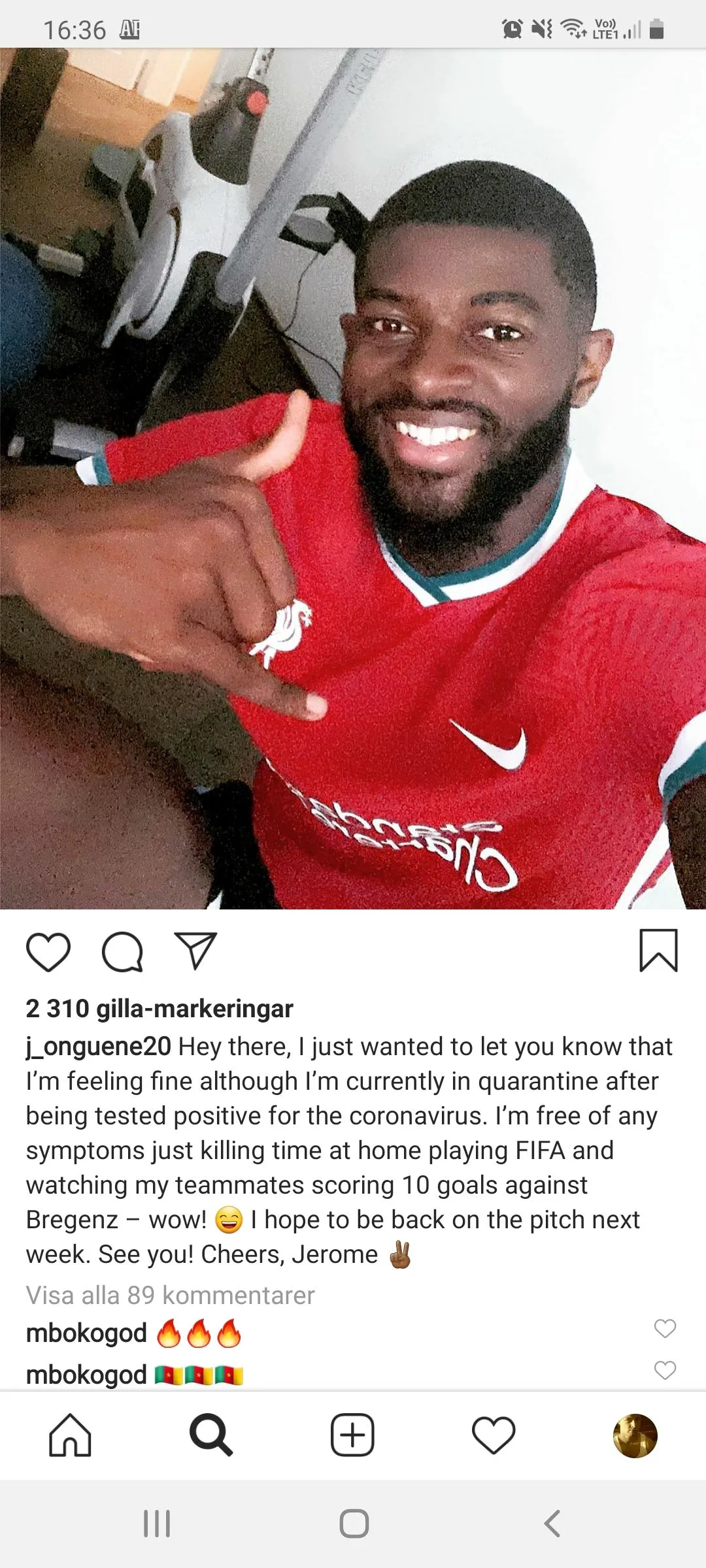706x1568 pixels.
Task: Open the activity heart tab
Action: [x=494, y=1435]
